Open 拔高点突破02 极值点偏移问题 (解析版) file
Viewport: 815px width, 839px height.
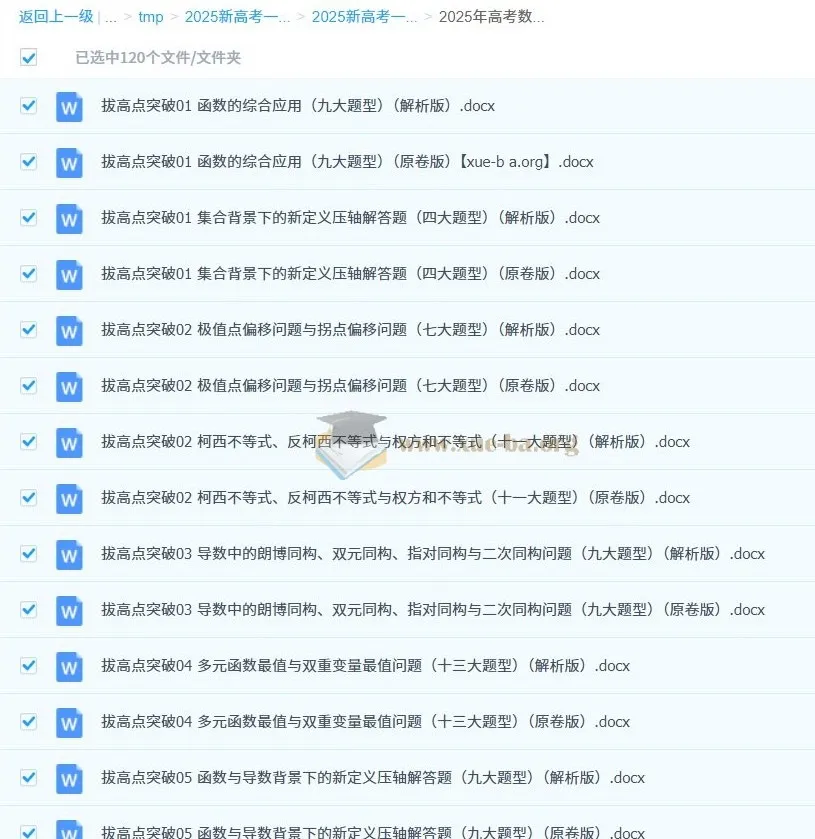pyautogui.click(x=350, y=330)
